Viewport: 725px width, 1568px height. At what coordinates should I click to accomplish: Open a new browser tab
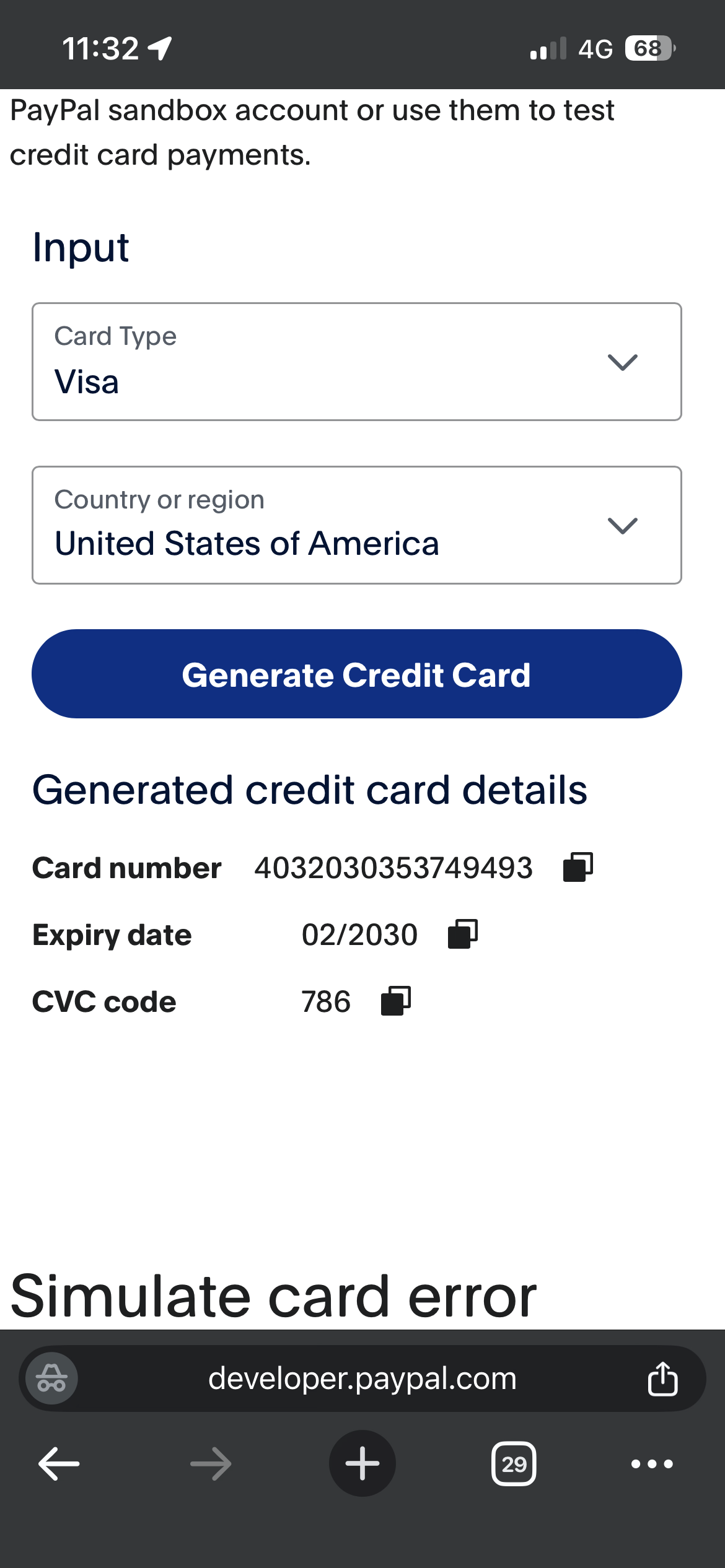362,1464
